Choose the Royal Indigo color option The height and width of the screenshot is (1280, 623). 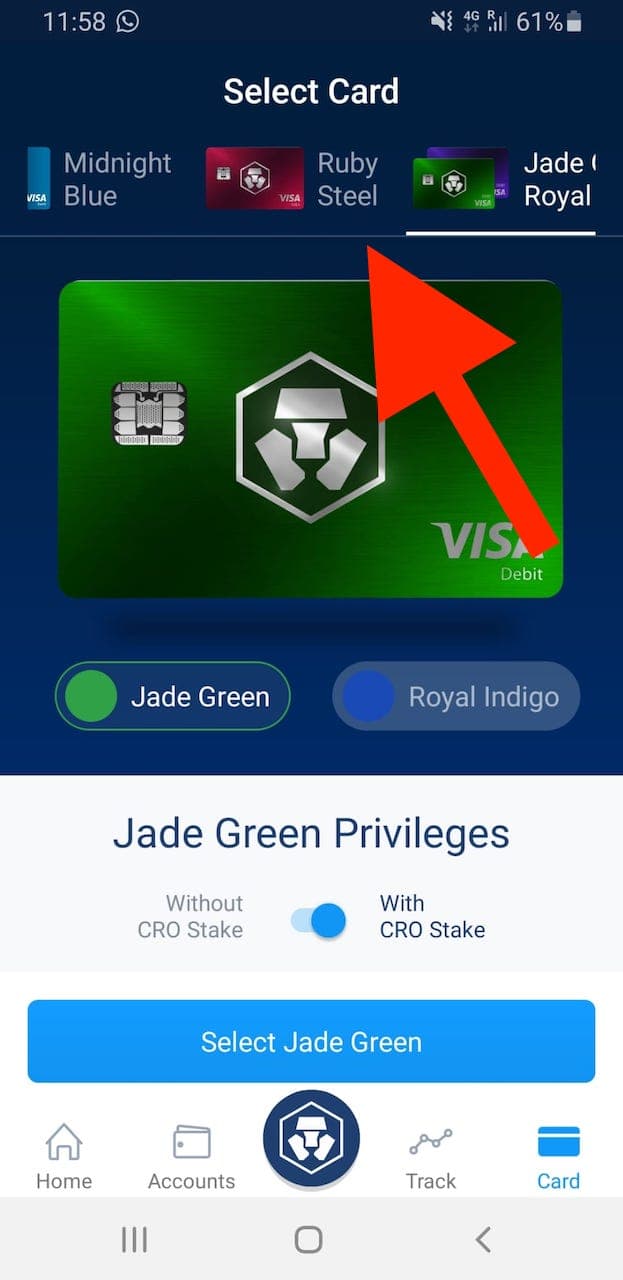point(456,696)
